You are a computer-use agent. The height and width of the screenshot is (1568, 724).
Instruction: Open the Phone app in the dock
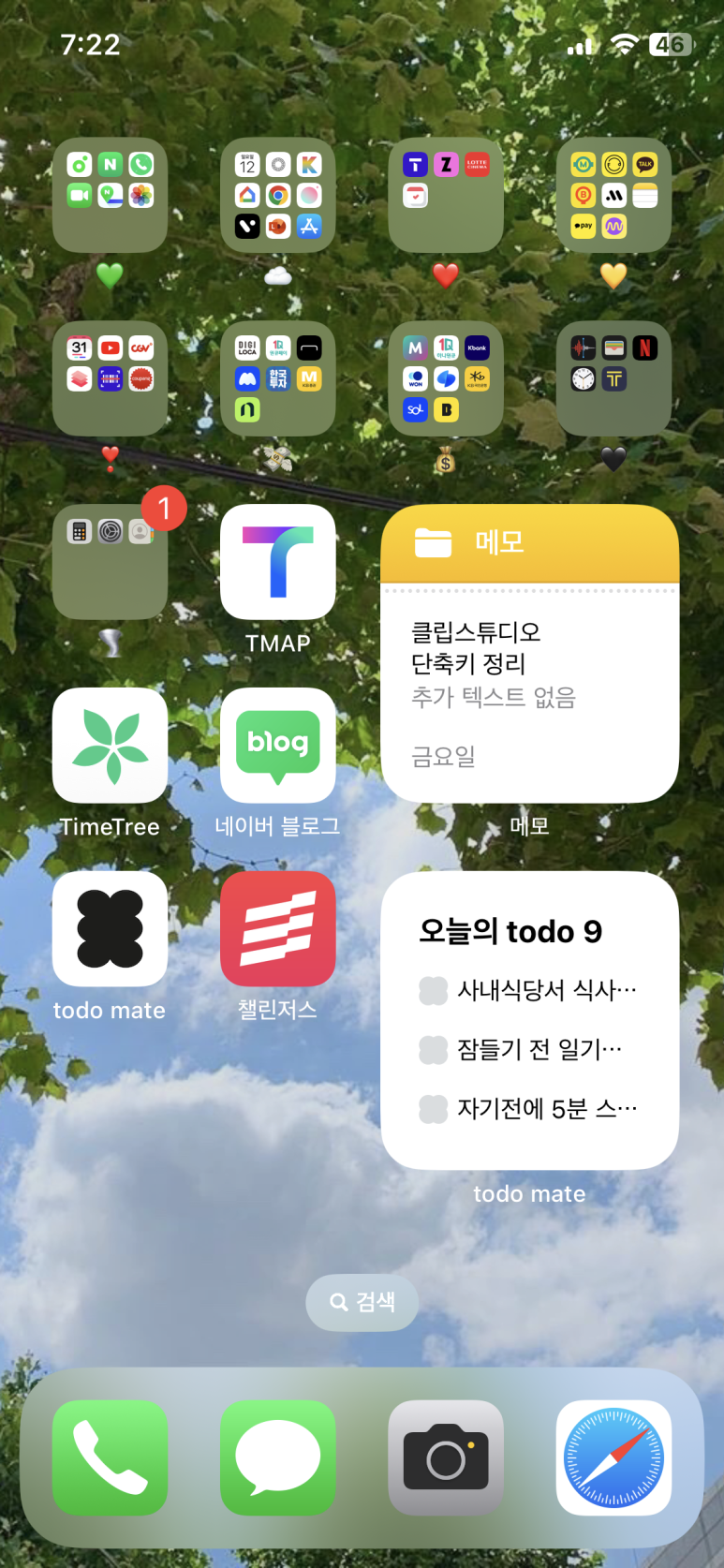pyautogui.click(x=110, y=1457)
